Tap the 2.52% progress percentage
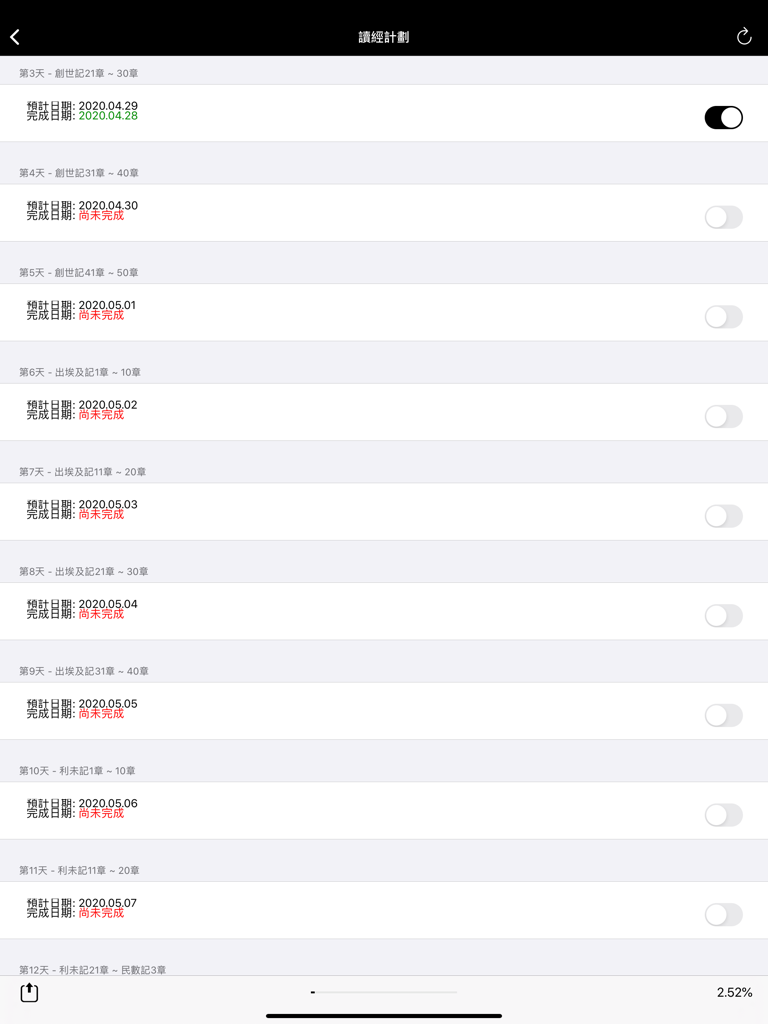 point(735,992)
